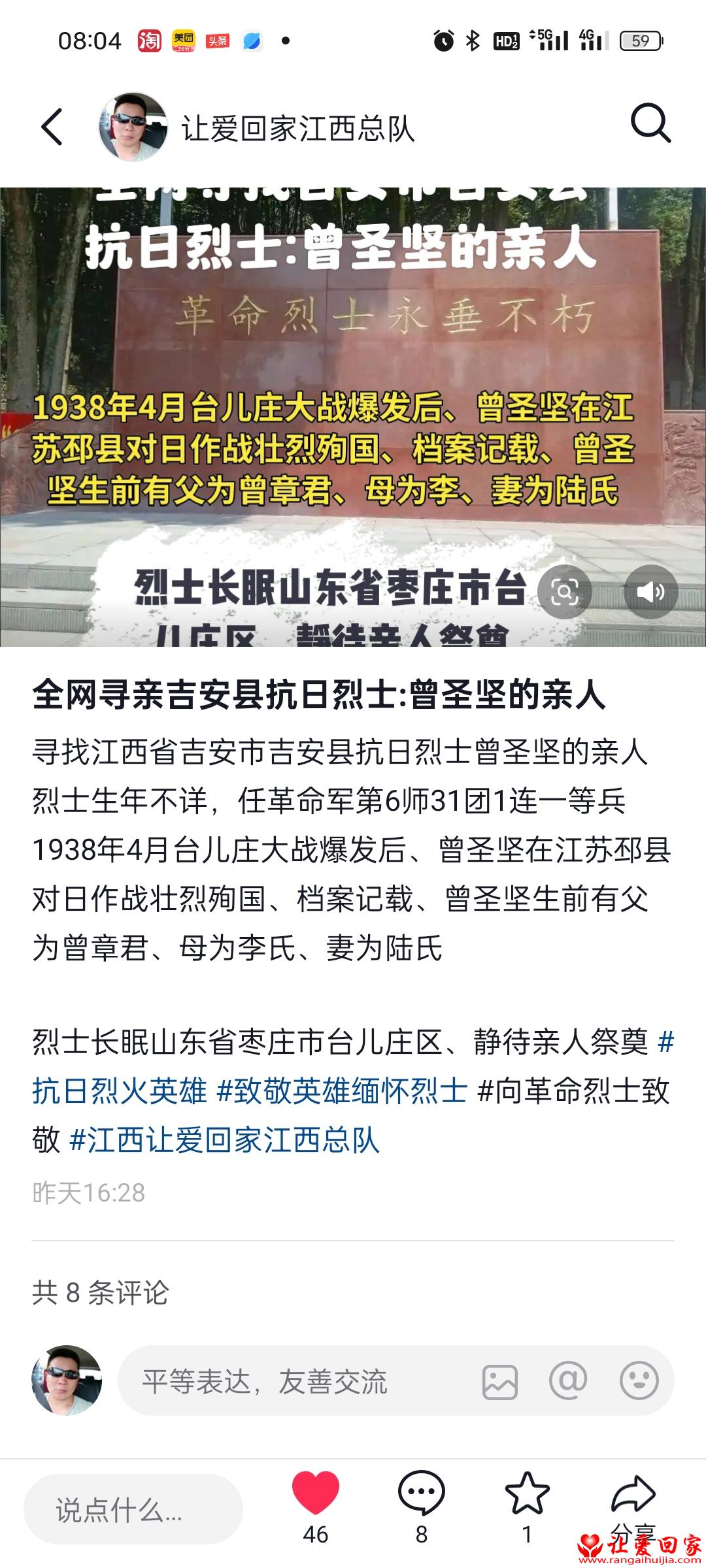
Task: Open the hashtag #江西让爱回家江西总队
Action: pyautogui.click(x=224, y=1139)
